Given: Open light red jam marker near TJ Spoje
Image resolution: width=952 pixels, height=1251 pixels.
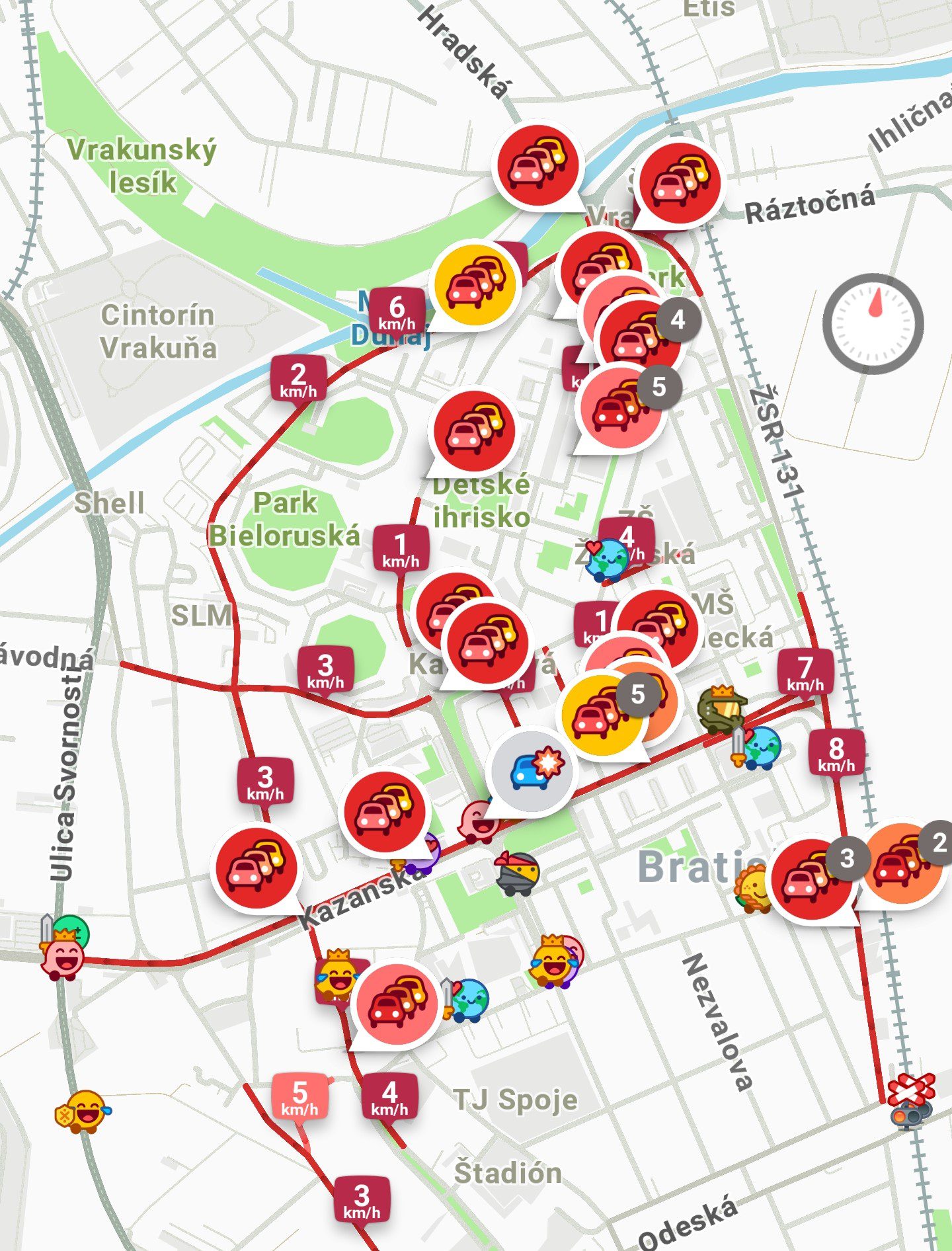Looking at the screenshot, I should [395, 1004].
